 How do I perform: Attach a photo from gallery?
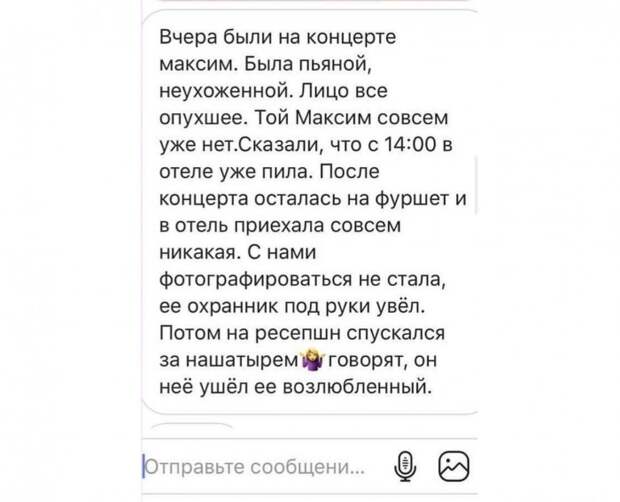(x=454, y=466)
